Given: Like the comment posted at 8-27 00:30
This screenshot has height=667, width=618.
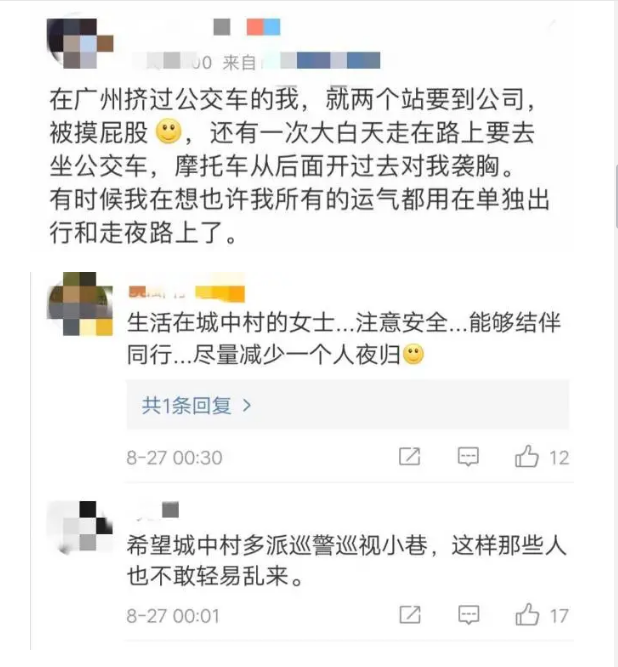Looking at the screenshot, I should point(527,457).
